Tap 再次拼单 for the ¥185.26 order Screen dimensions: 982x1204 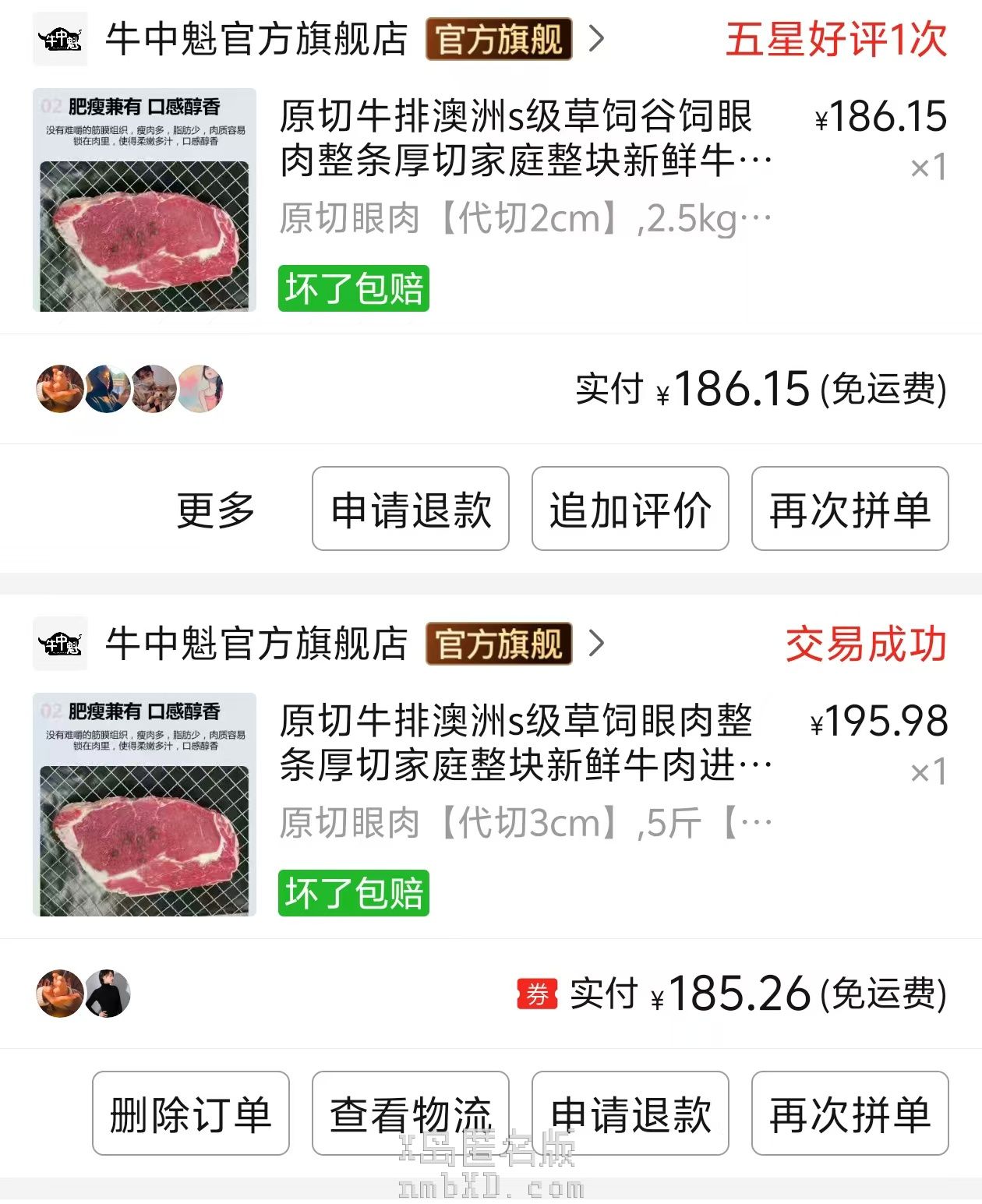coord(850,1114)
